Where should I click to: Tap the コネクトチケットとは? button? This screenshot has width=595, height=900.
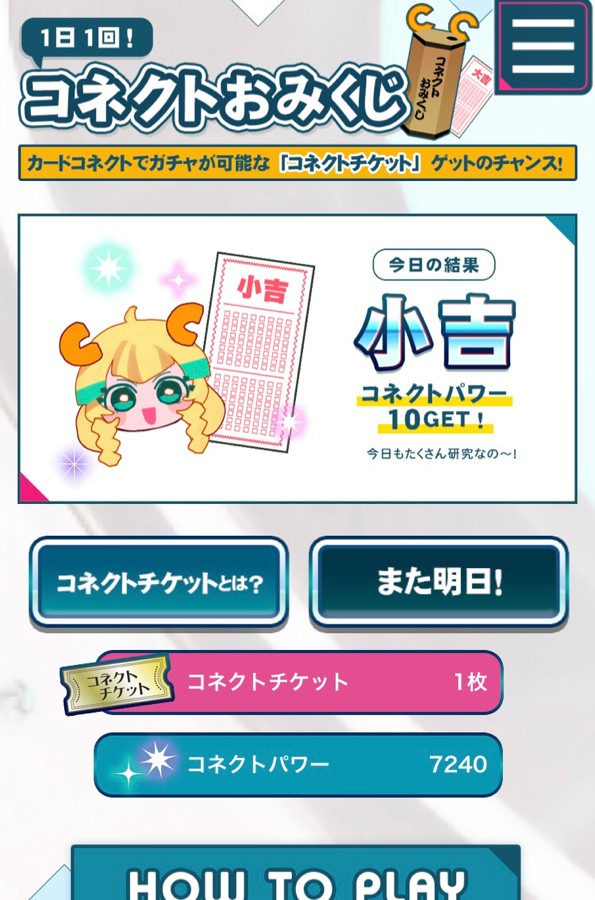coord(159,583)
